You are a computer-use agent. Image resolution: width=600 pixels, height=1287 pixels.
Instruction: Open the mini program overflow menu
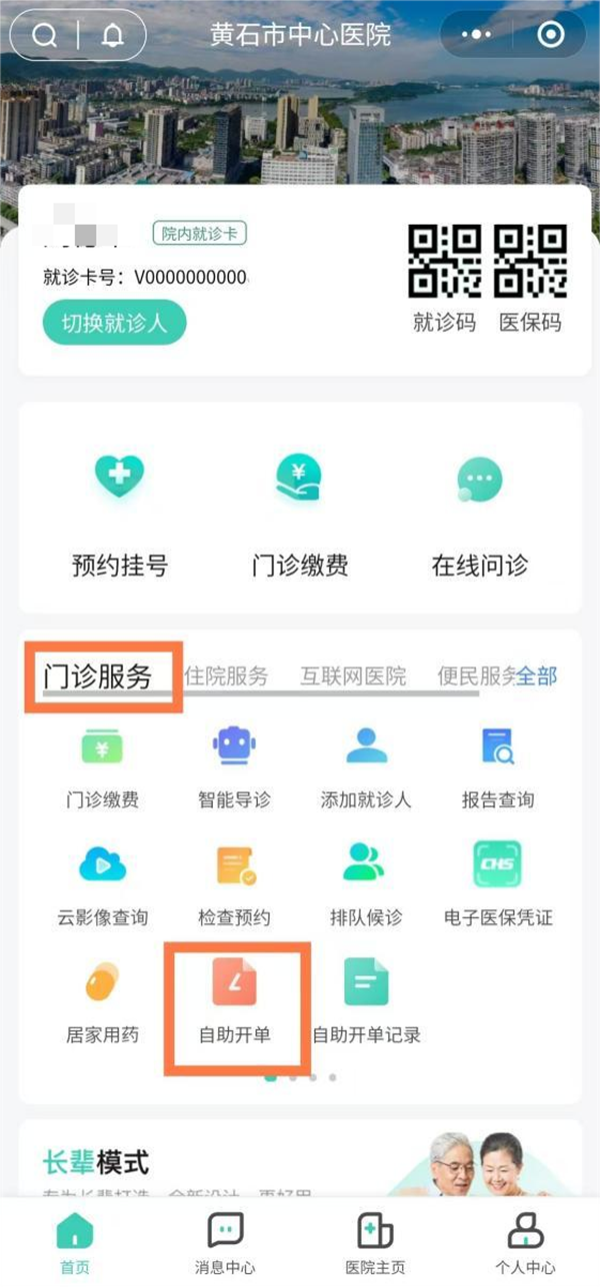click(x=476, y=36)
